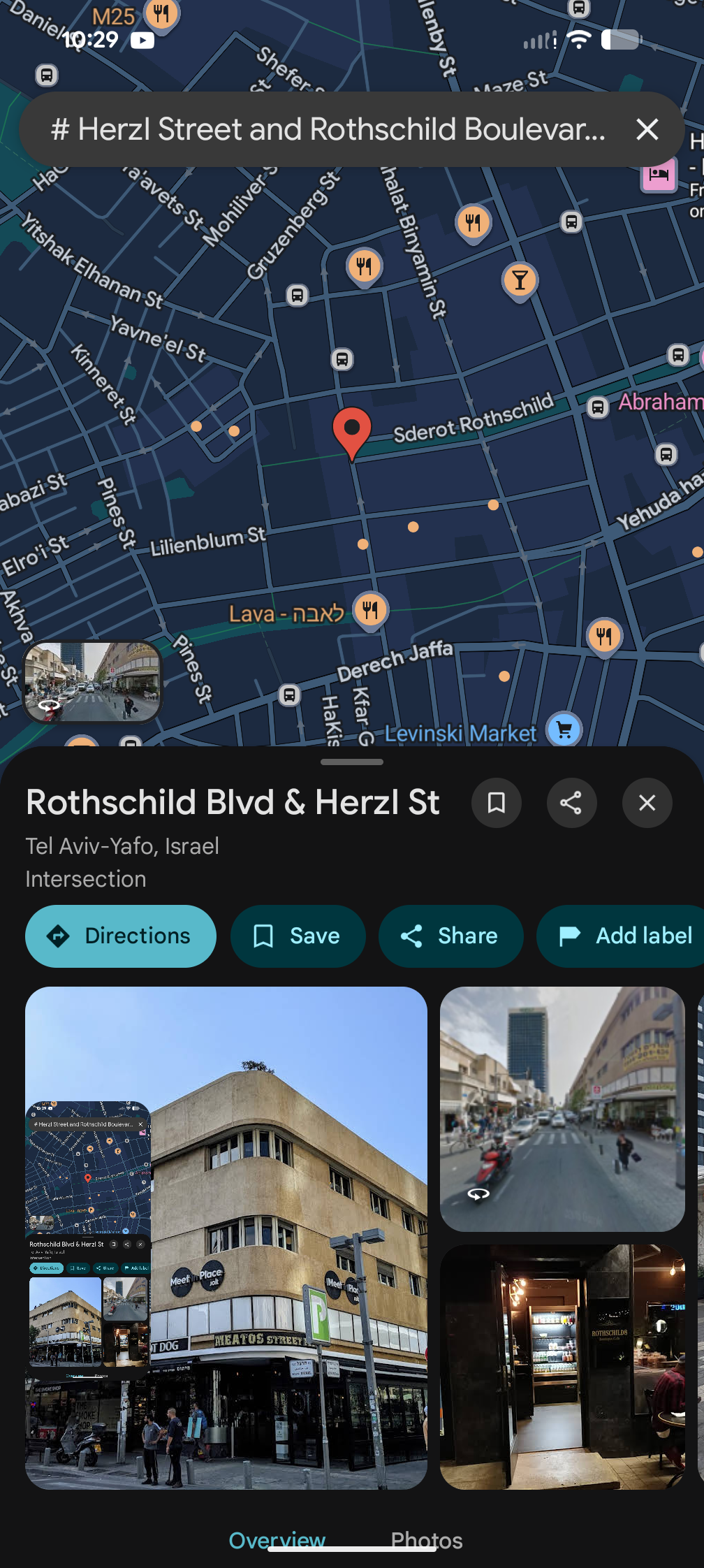Tap the bookmark icon beside the place title
Image resolution: width=704 pixels, height=1568 pixels.
(x=497, y=803)
